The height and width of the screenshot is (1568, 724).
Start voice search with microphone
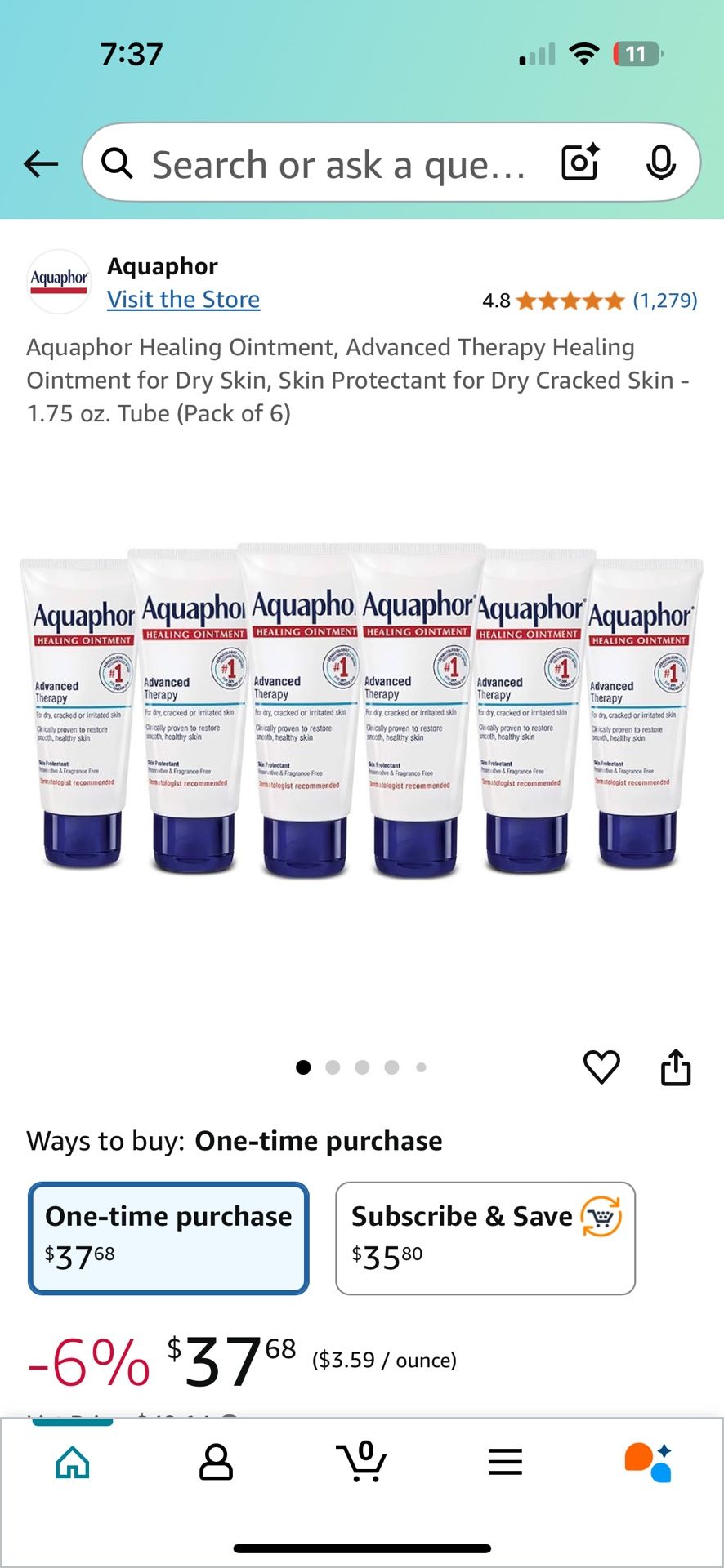[660, 163]
